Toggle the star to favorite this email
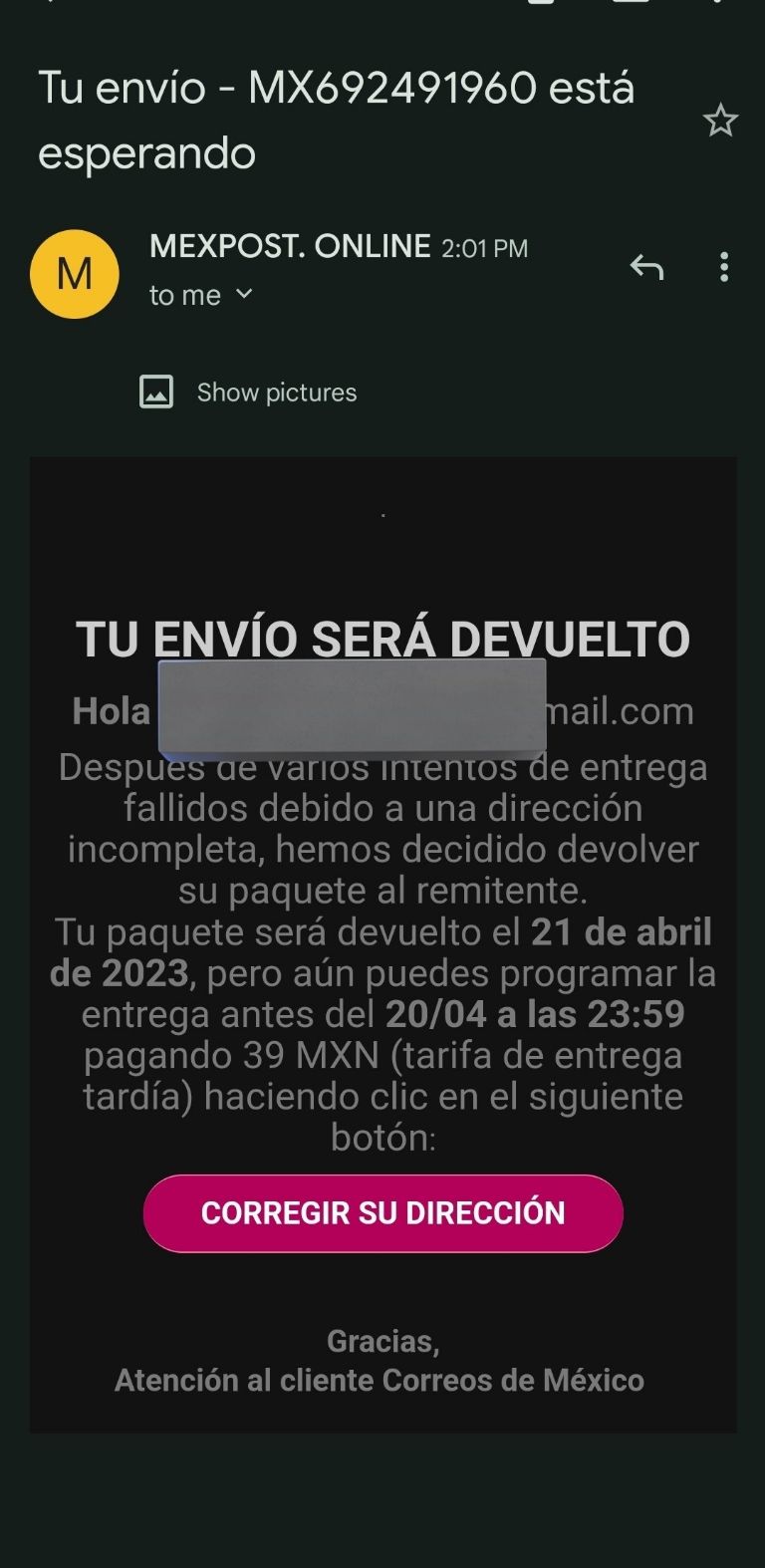The height and width of the screenshot is (1568, 765). 720,122
